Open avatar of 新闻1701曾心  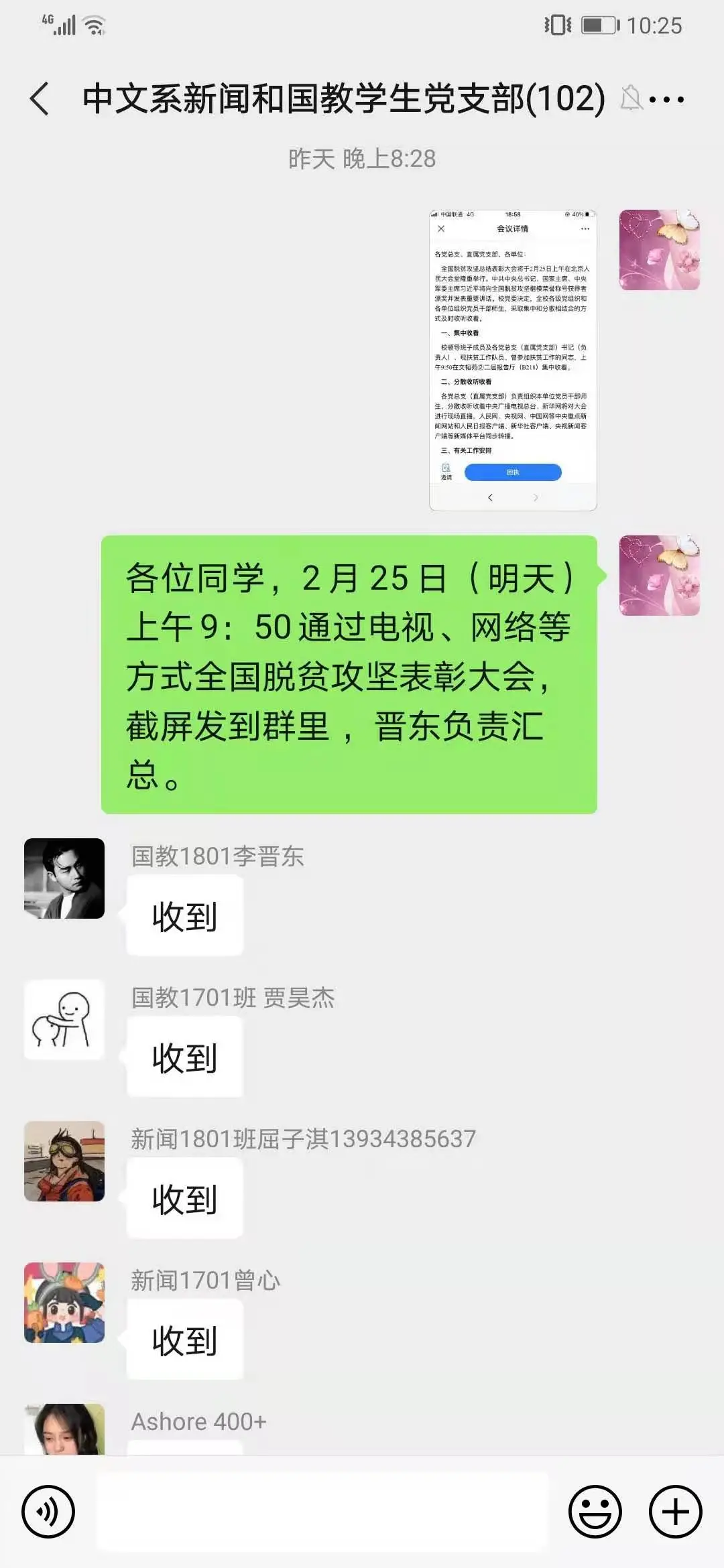coord(64,1302)
